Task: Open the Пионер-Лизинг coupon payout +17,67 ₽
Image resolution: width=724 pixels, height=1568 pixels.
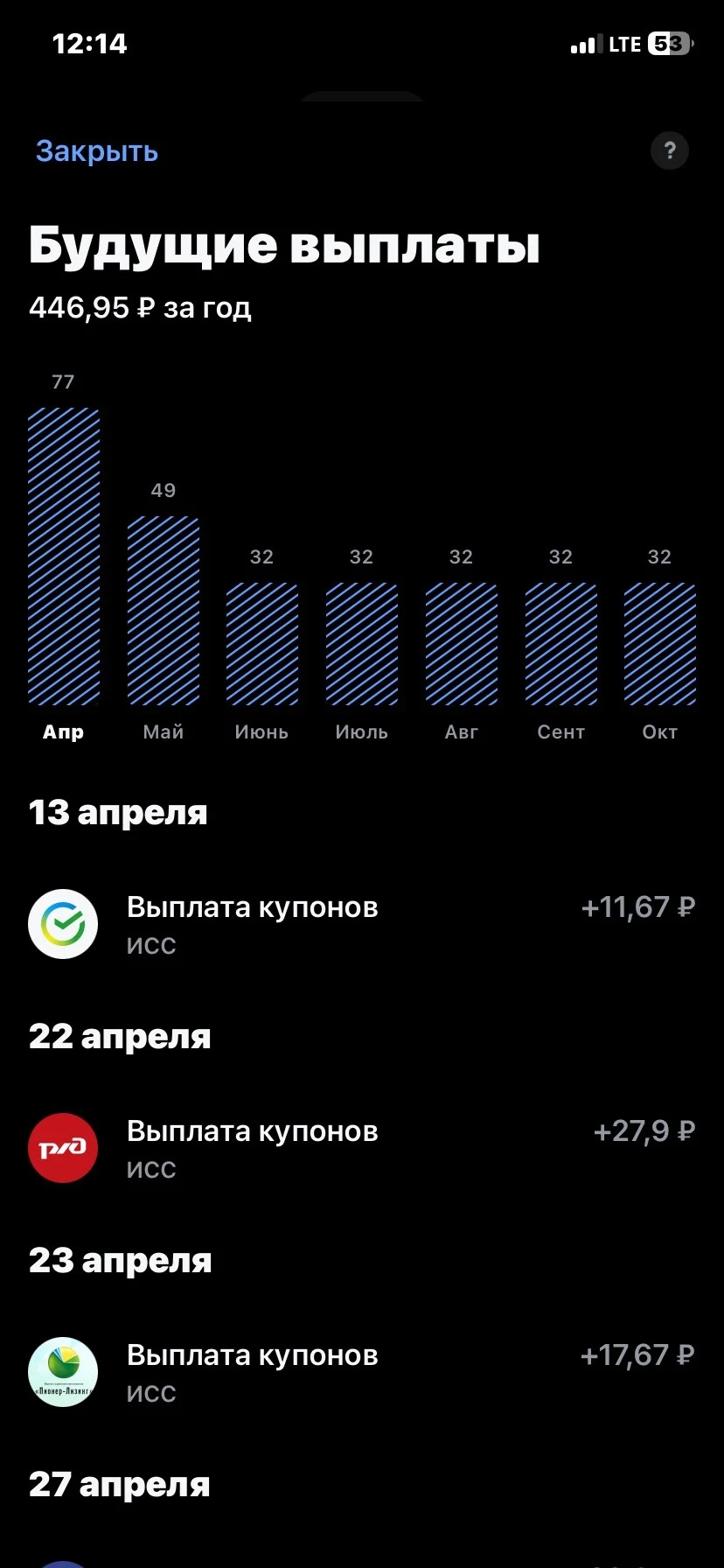Action: (x=362, y=1372)
